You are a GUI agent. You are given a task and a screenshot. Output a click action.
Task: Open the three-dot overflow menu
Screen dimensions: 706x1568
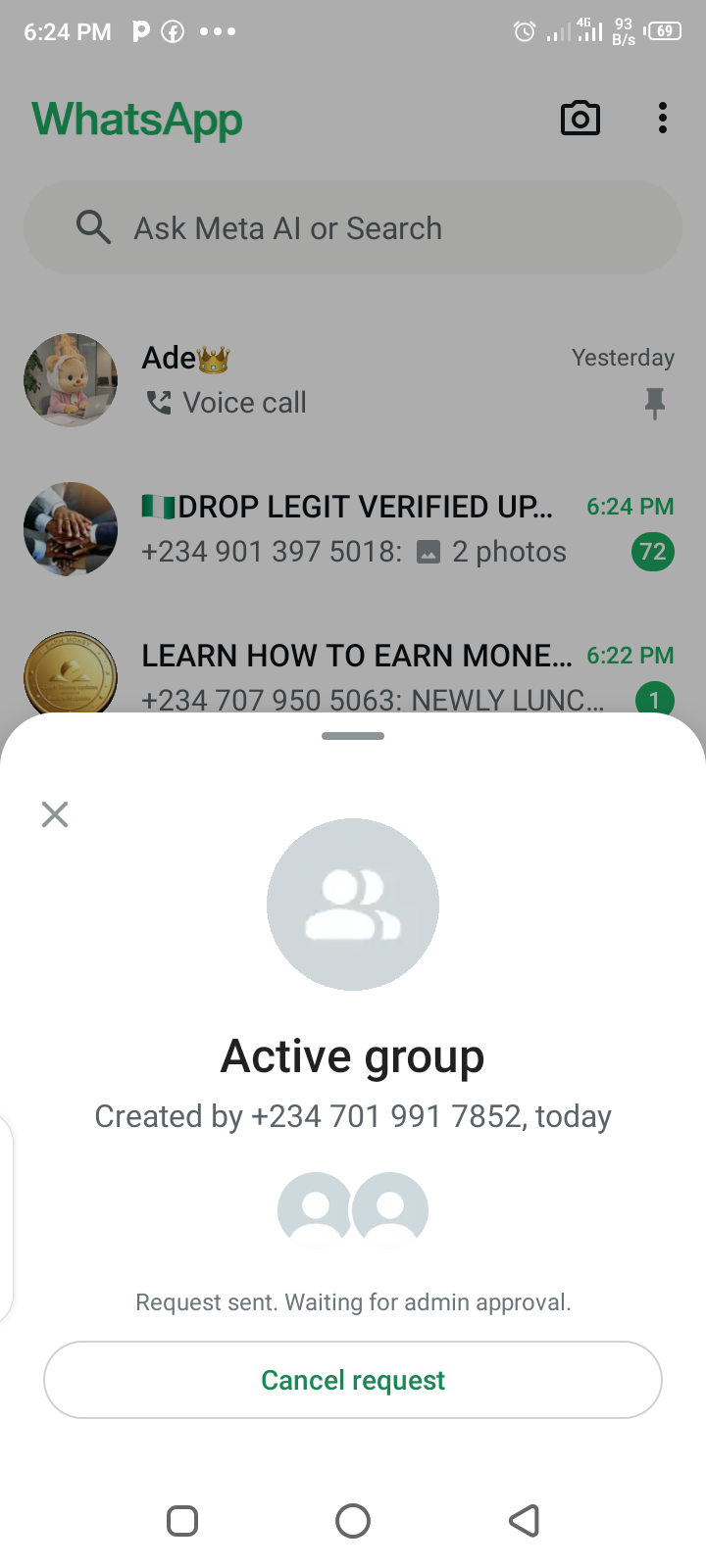click(x=663, y=119)
